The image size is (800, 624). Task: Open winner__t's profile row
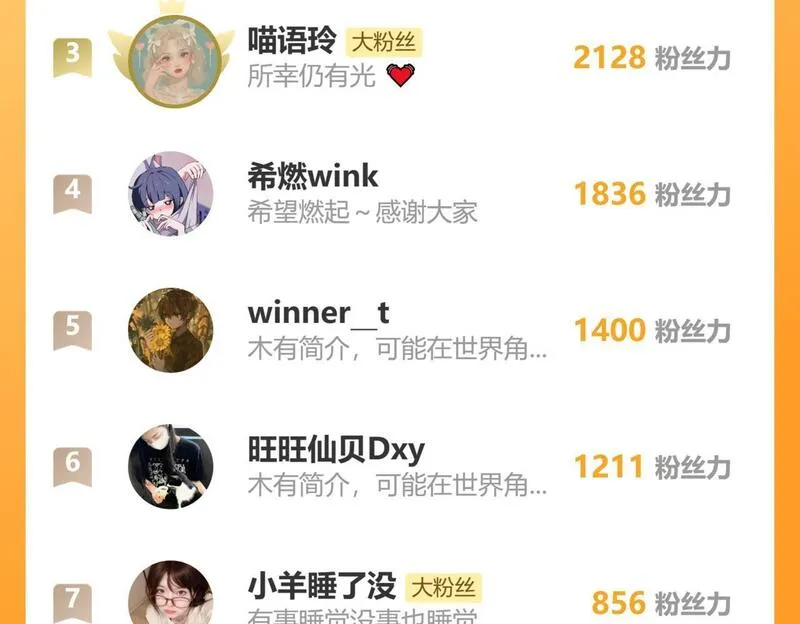tap(400, 330)
